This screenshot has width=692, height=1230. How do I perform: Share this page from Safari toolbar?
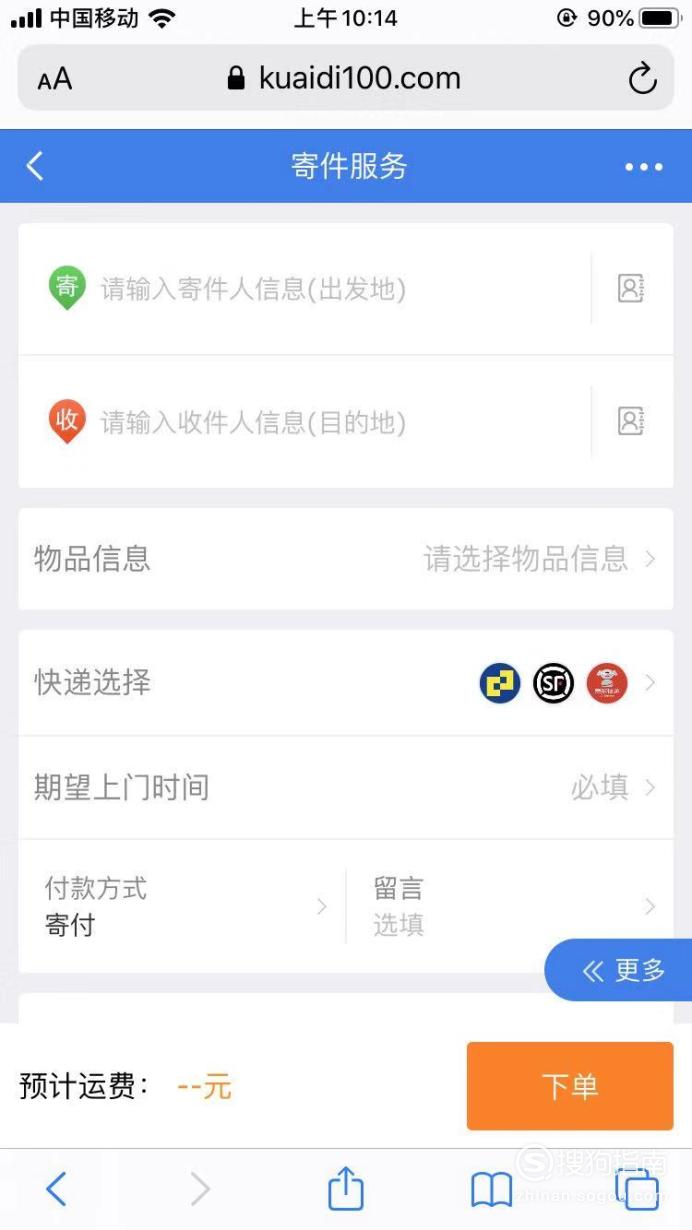(346, 1189)
